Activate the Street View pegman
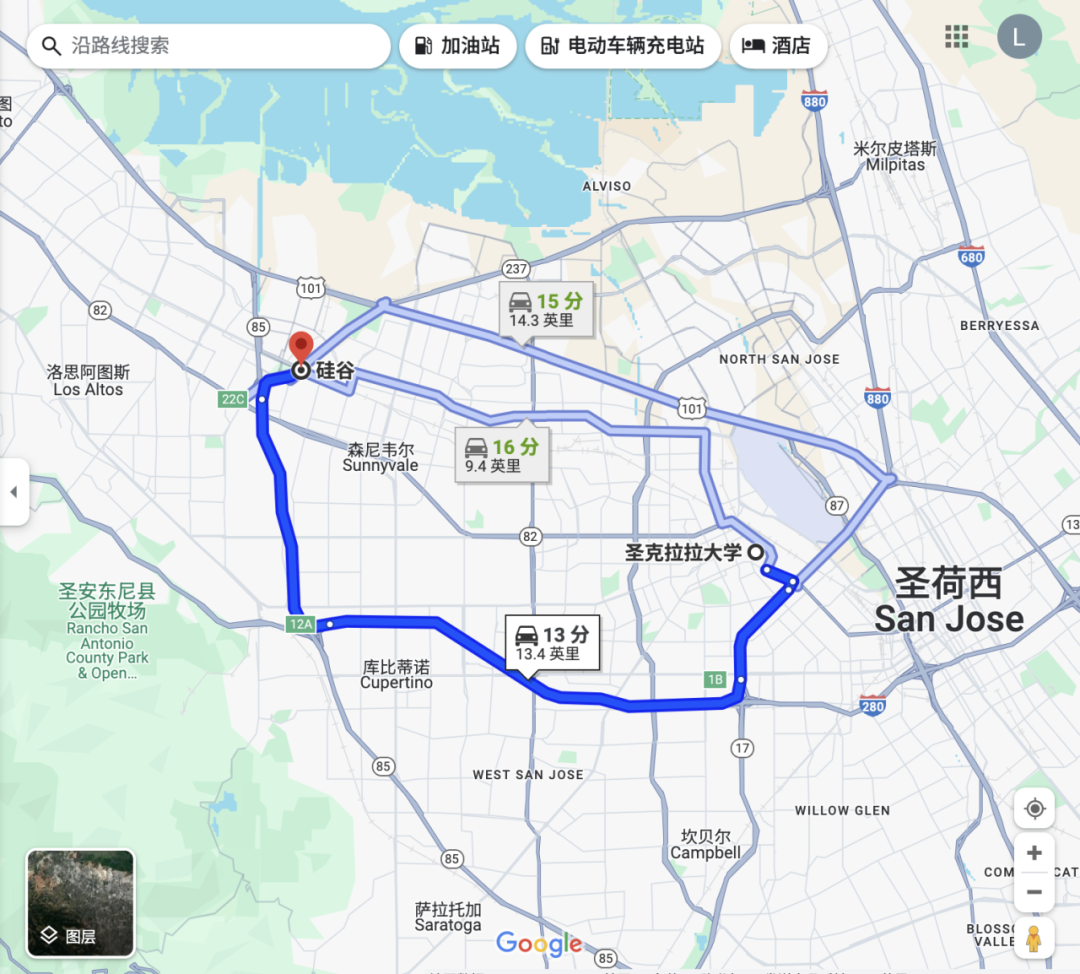1080x974 pixels. click(1034, 939)
